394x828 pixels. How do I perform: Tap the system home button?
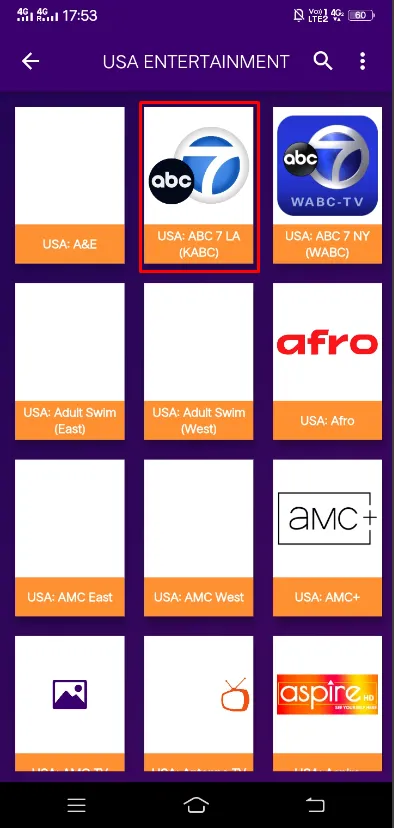coord(196,804)
